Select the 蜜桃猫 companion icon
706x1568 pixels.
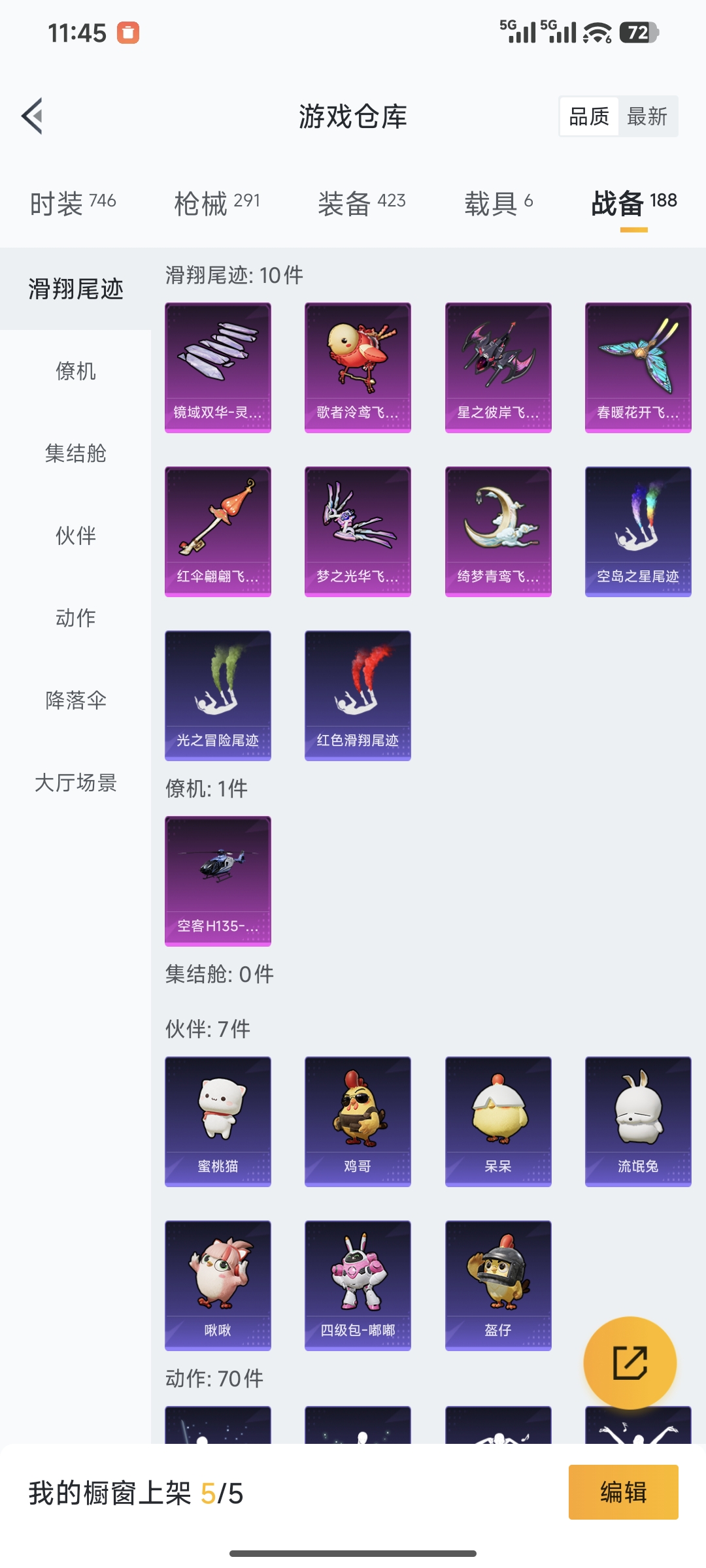[218, 1120]
